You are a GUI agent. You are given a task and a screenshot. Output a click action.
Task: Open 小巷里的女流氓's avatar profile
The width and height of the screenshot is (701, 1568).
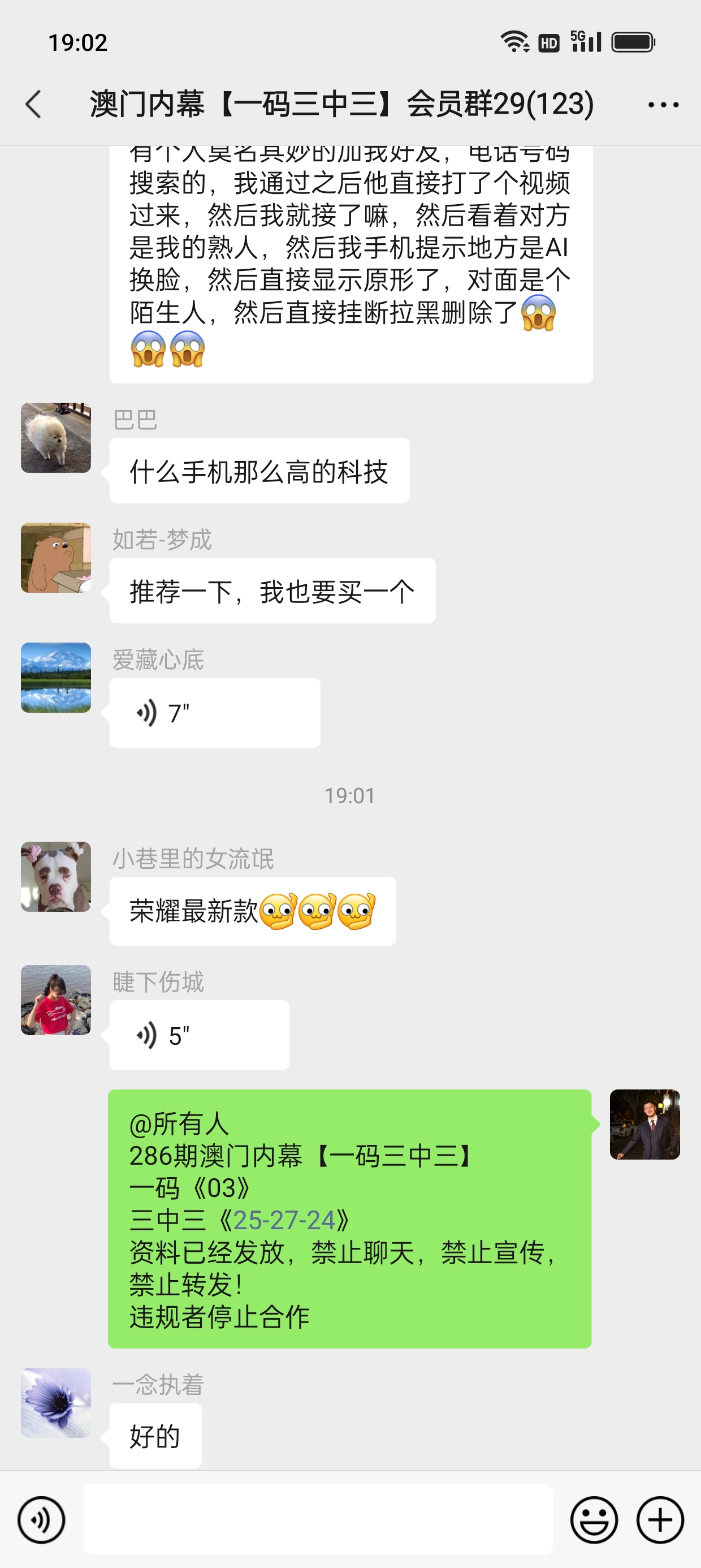point(56,877)
